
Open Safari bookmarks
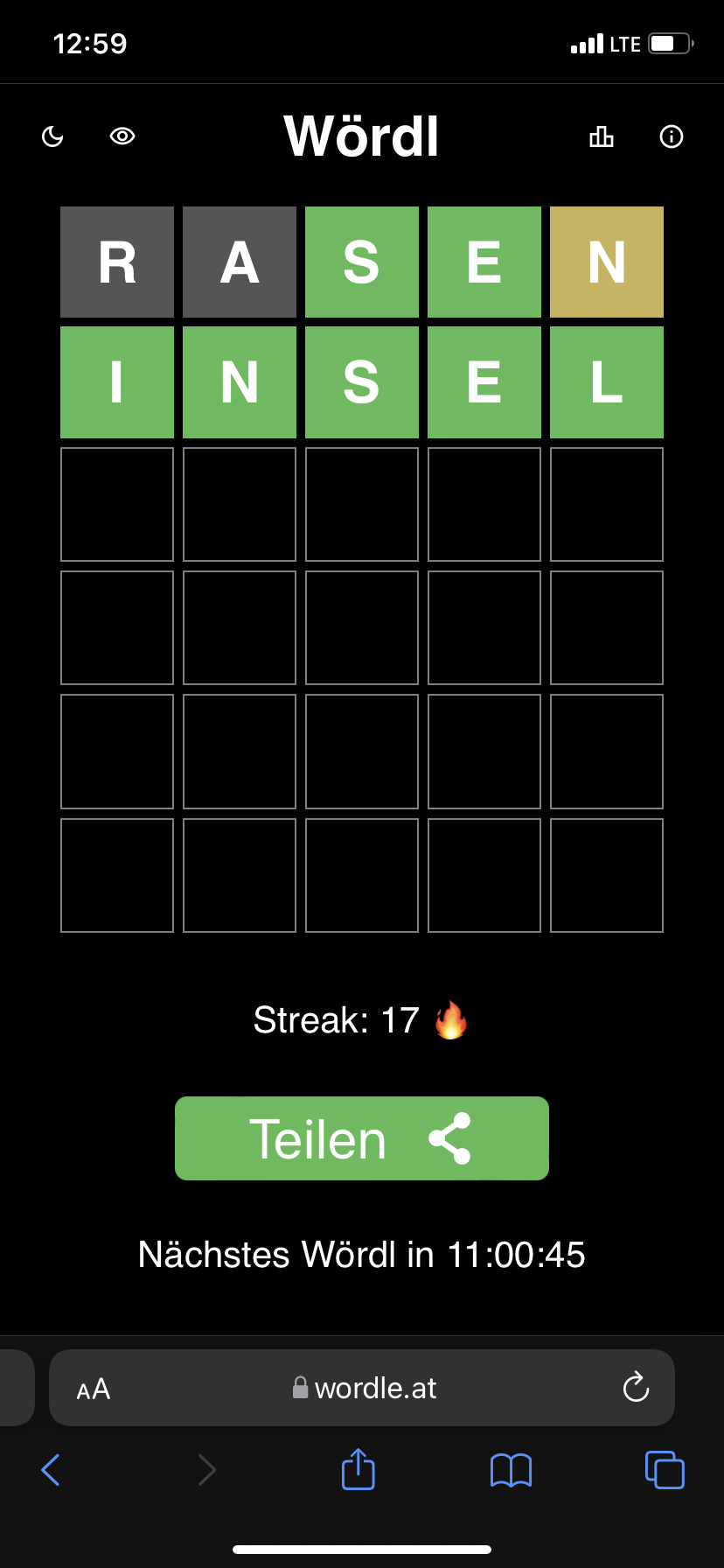512,1470
